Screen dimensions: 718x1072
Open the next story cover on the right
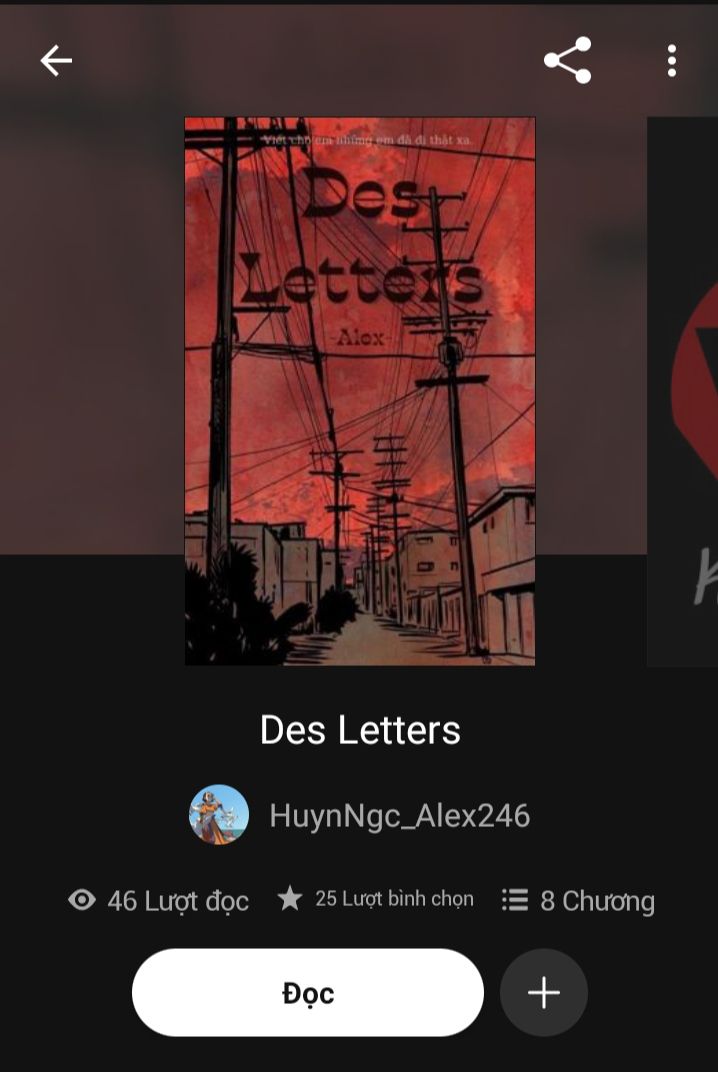pyautogui.click(x=685, y=391)
